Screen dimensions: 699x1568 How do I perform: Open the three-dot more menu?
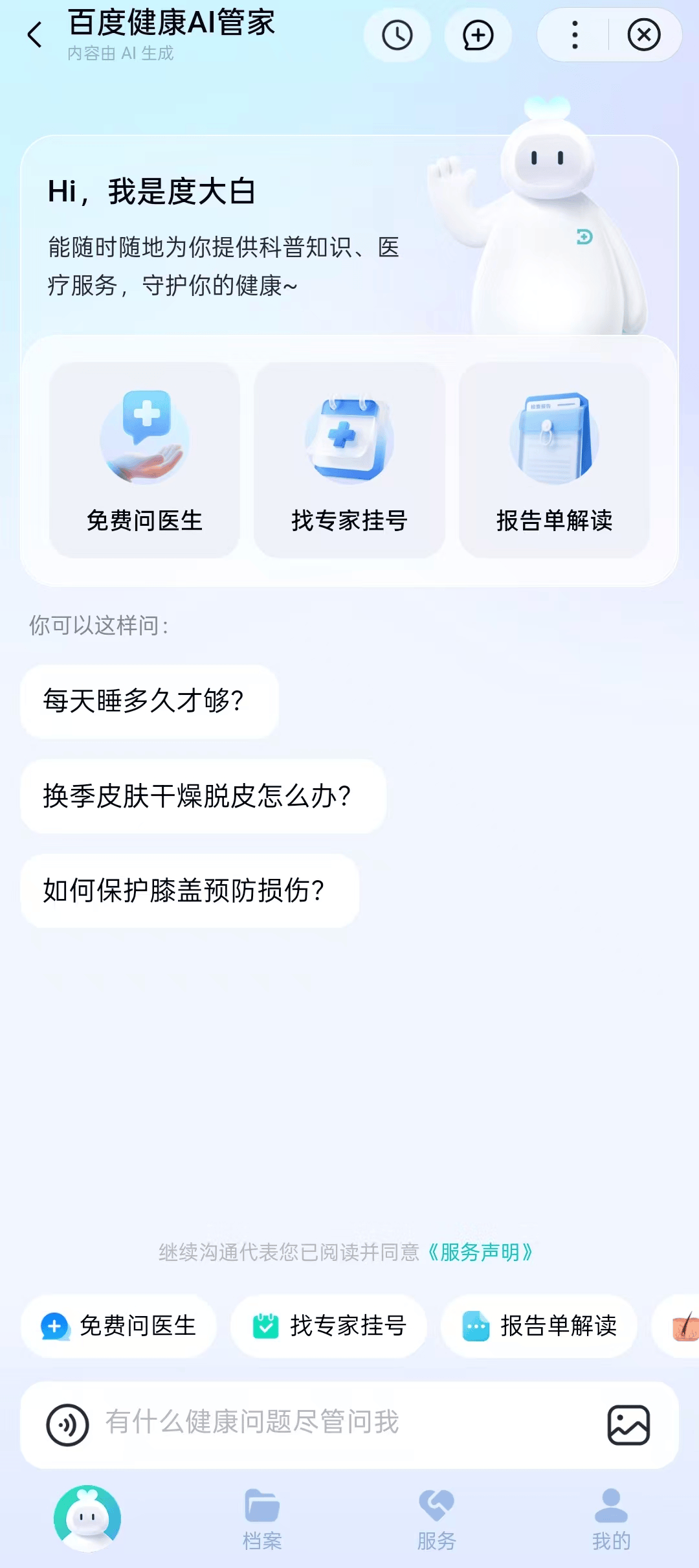pyautogui.click(x=574, y=35)
